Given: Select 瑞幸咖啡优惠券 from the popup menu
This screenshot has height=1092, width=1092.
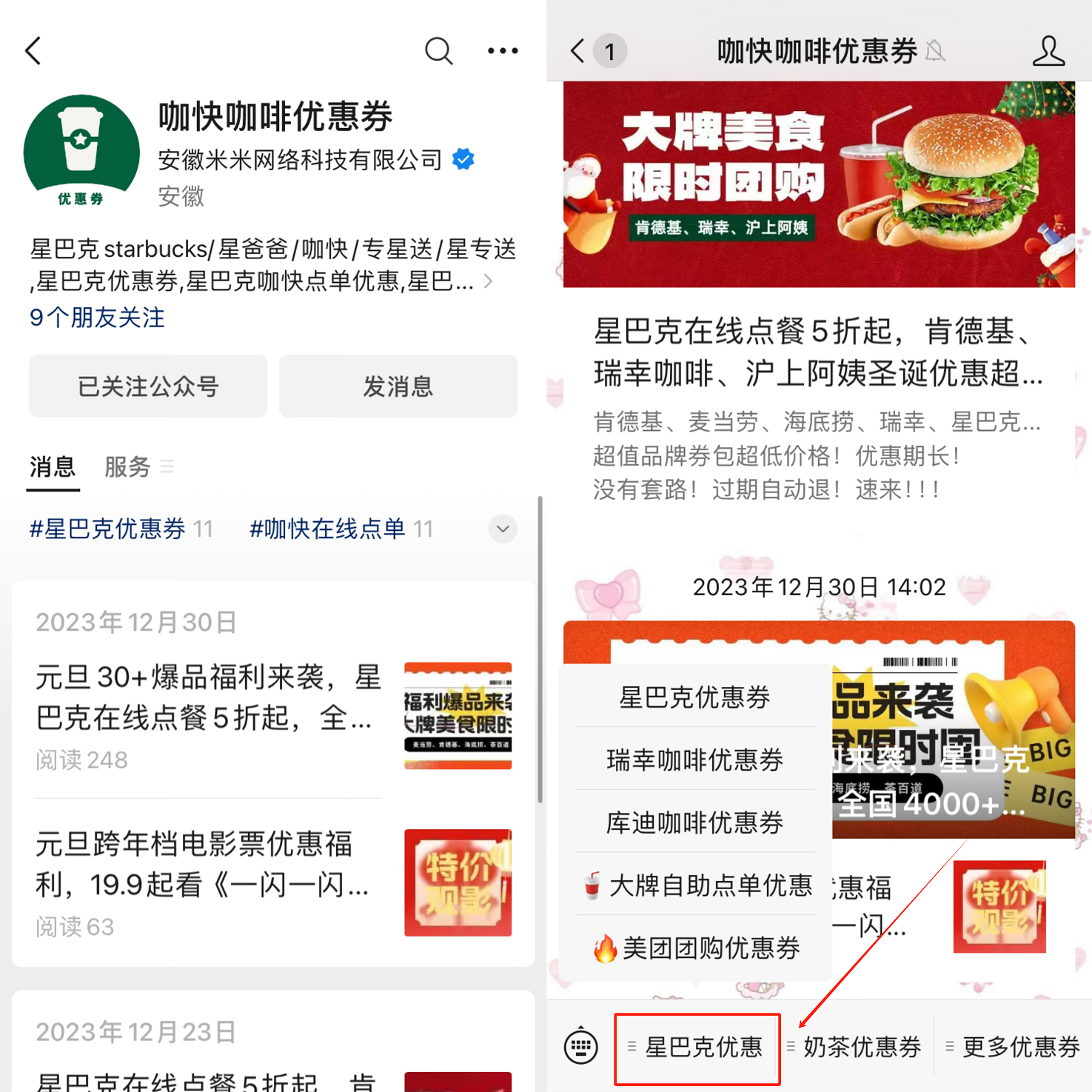Looking at the screenshot, I should [x=695, y=760].
